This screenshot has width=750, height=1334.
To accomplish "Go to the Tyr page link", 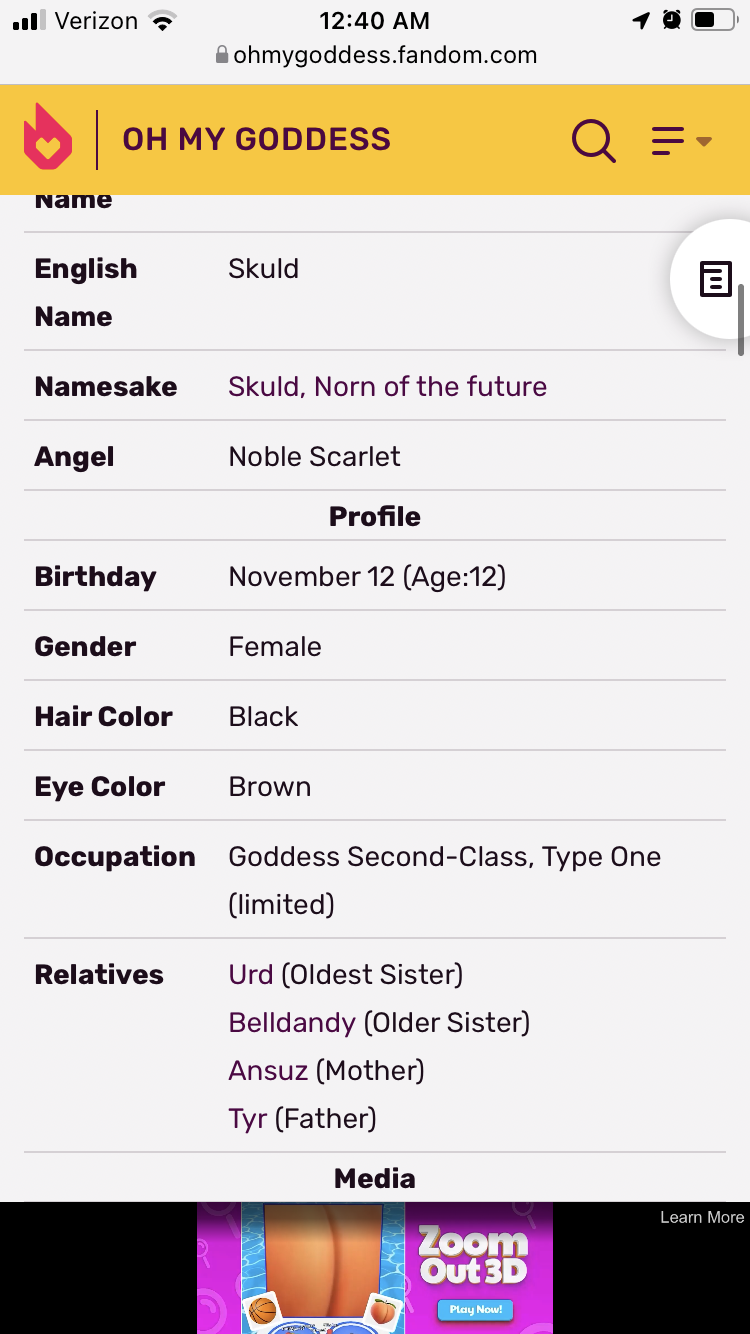I will pyautogui.click(x=247, y=1118).
